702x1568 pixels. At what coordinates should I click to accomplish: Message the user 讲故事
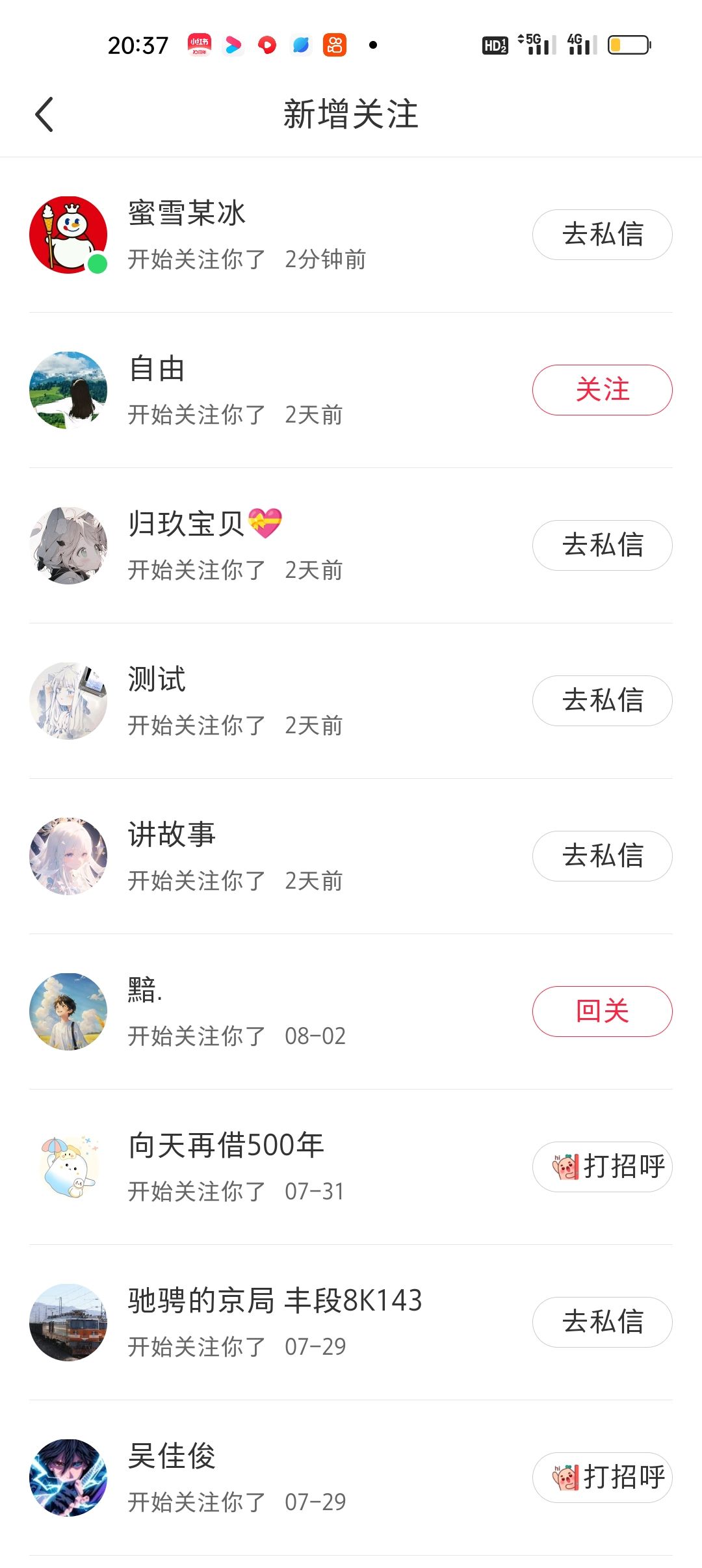[602, 856]
